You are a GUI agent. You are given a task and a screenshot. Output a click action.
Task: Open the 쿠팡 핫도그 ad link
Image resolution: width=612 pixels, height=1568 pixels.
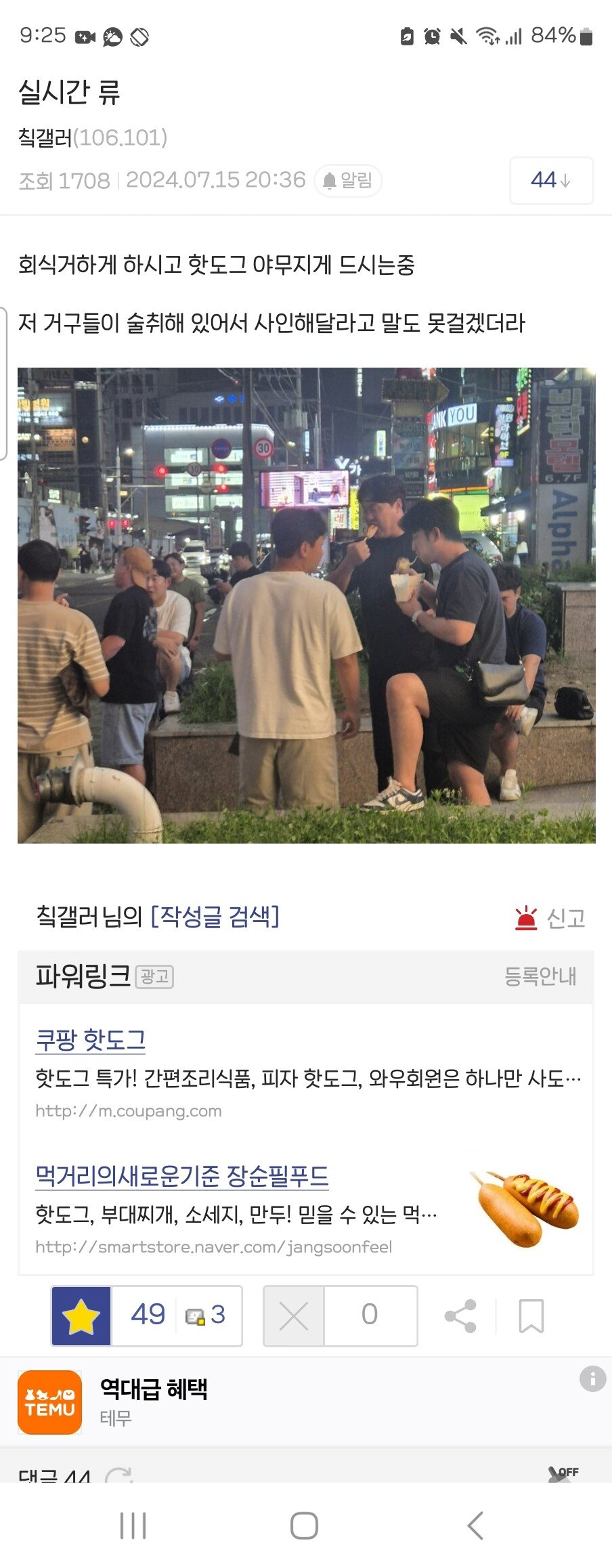pyautogui.click(x=90, y=1039)
